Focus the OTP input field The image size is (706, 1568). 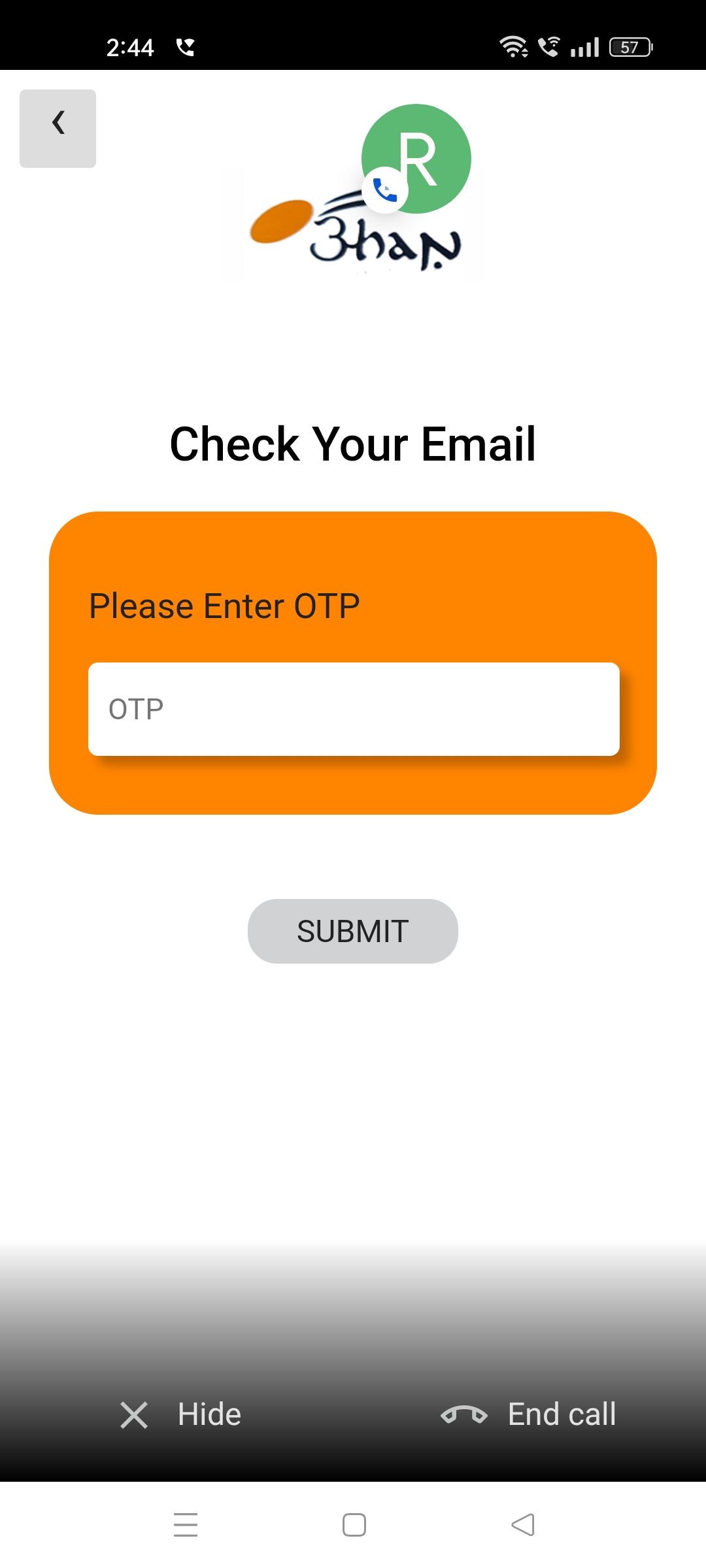(354, 709)
